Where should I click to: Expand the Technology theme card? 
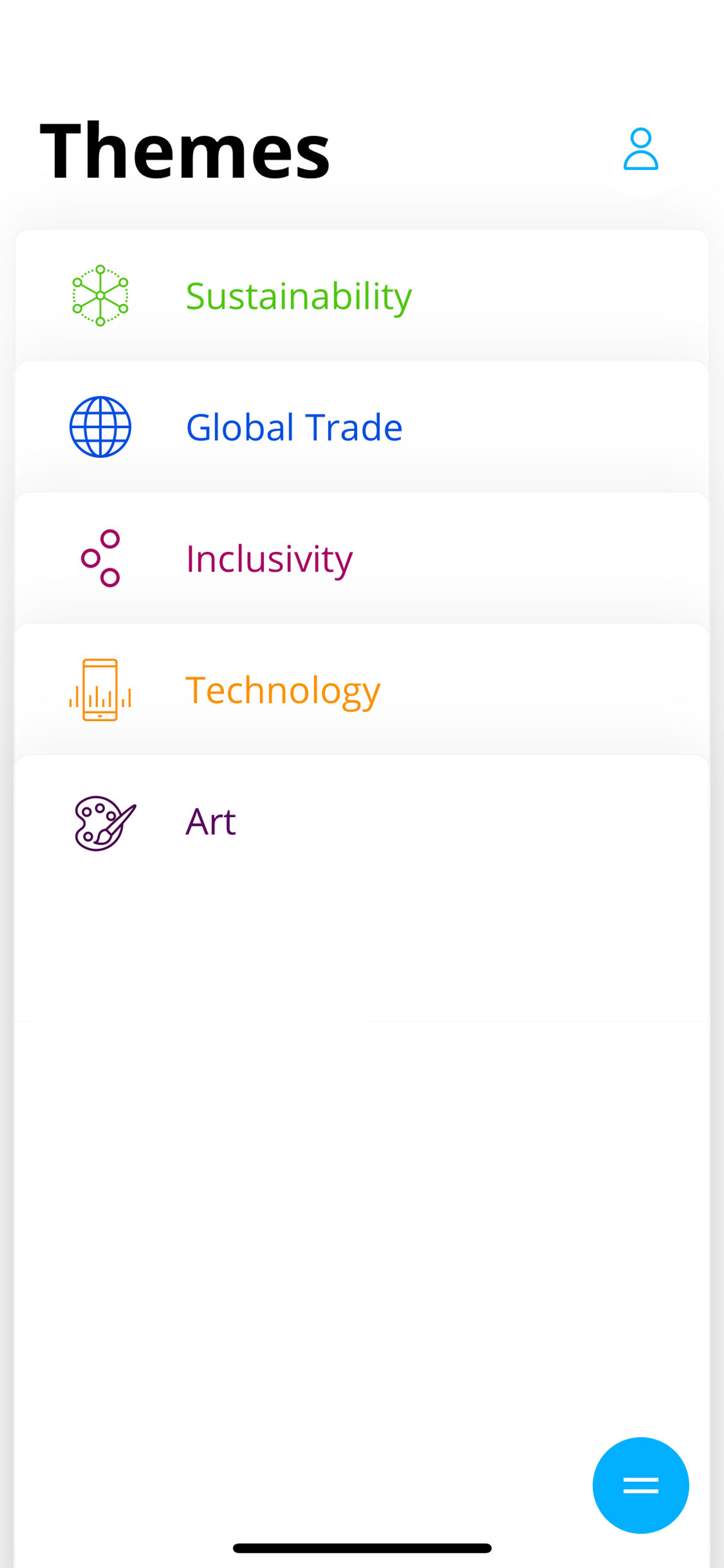click(362, 688)
